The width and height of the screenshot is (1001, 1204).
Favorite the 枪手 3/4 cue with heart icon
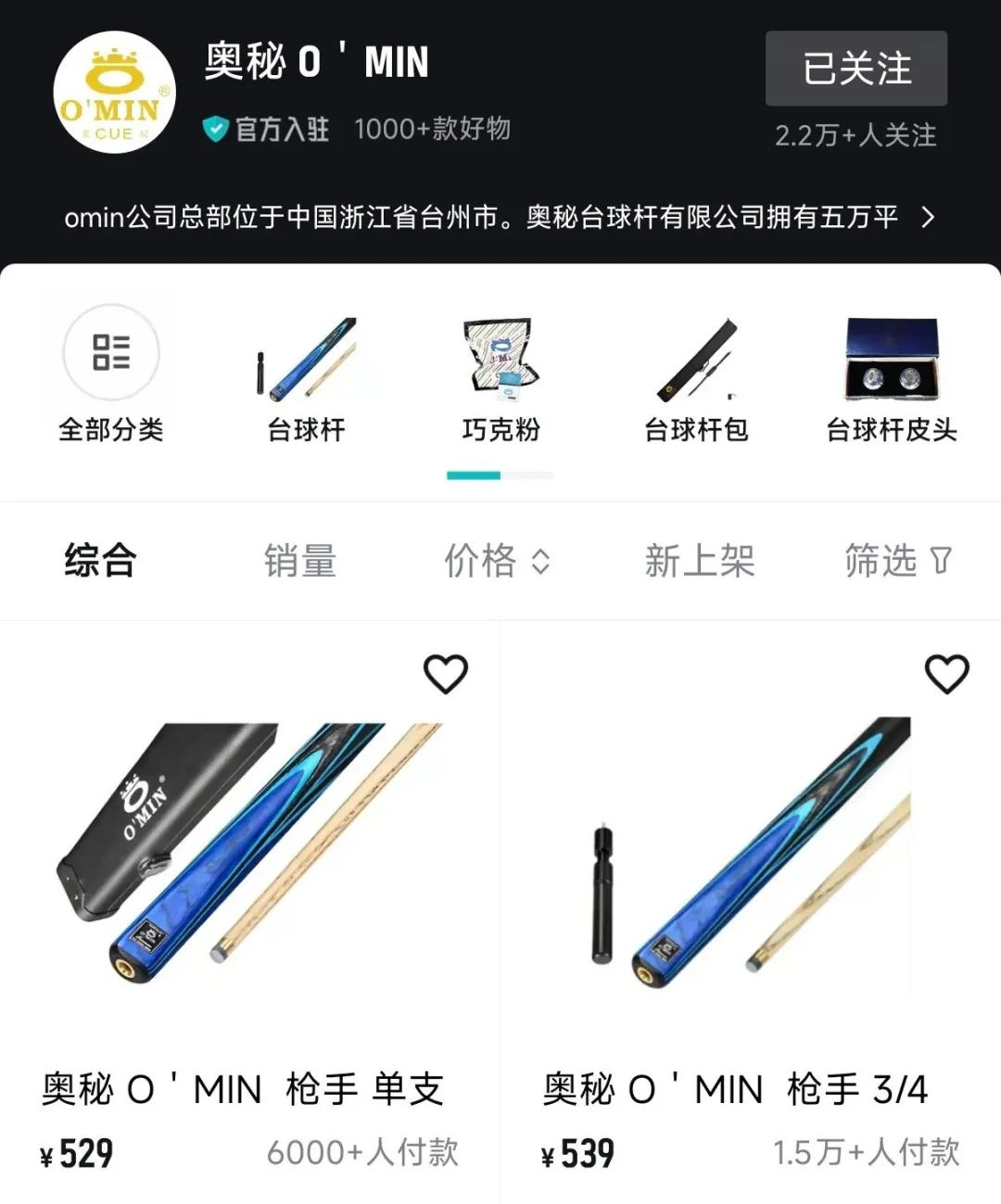[x=946, y=674]
